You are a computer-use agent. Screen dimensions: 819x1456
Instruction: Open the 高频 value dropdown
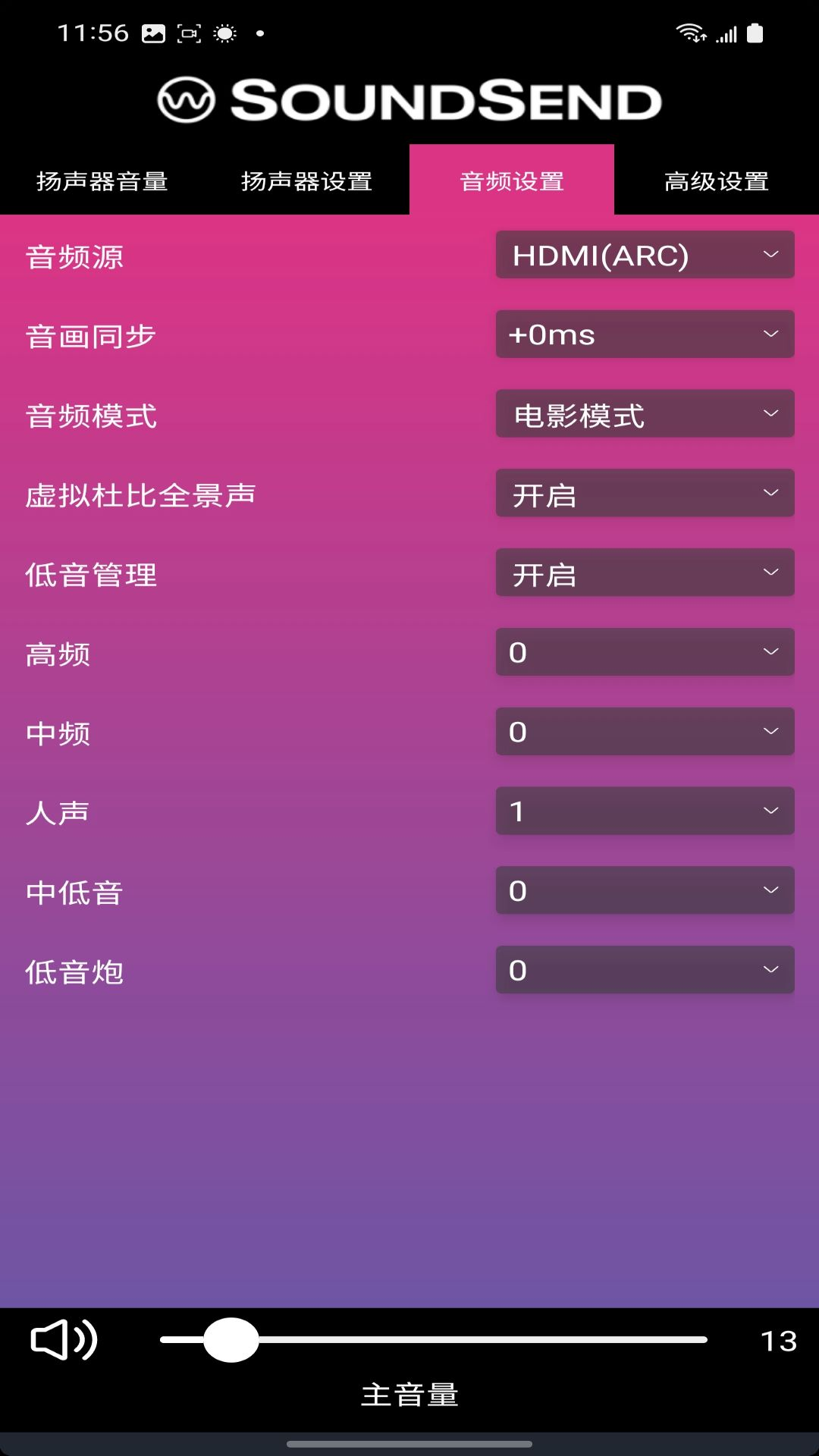click(645, 653)
